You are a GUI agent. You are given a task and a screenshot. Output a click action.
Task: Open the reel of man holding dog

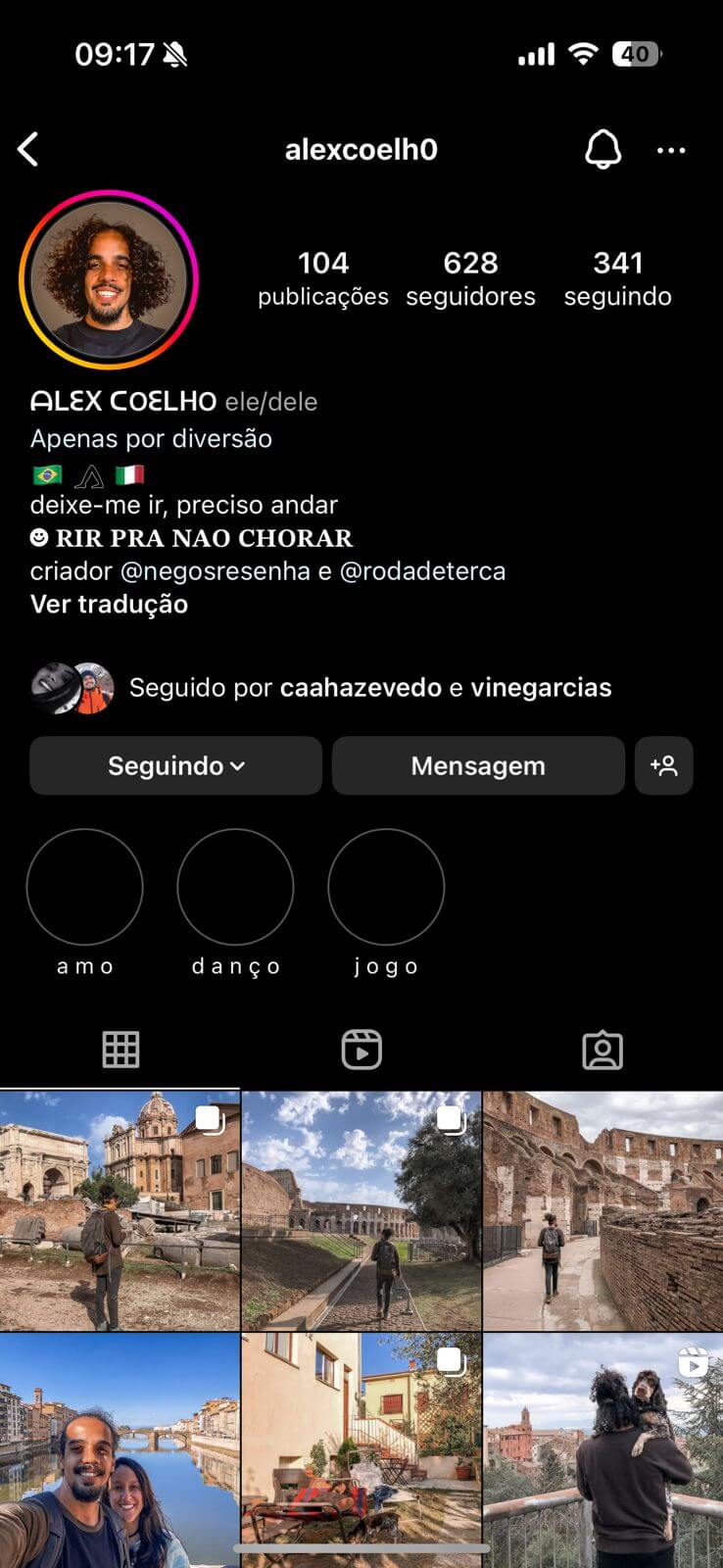(603, 1450)
